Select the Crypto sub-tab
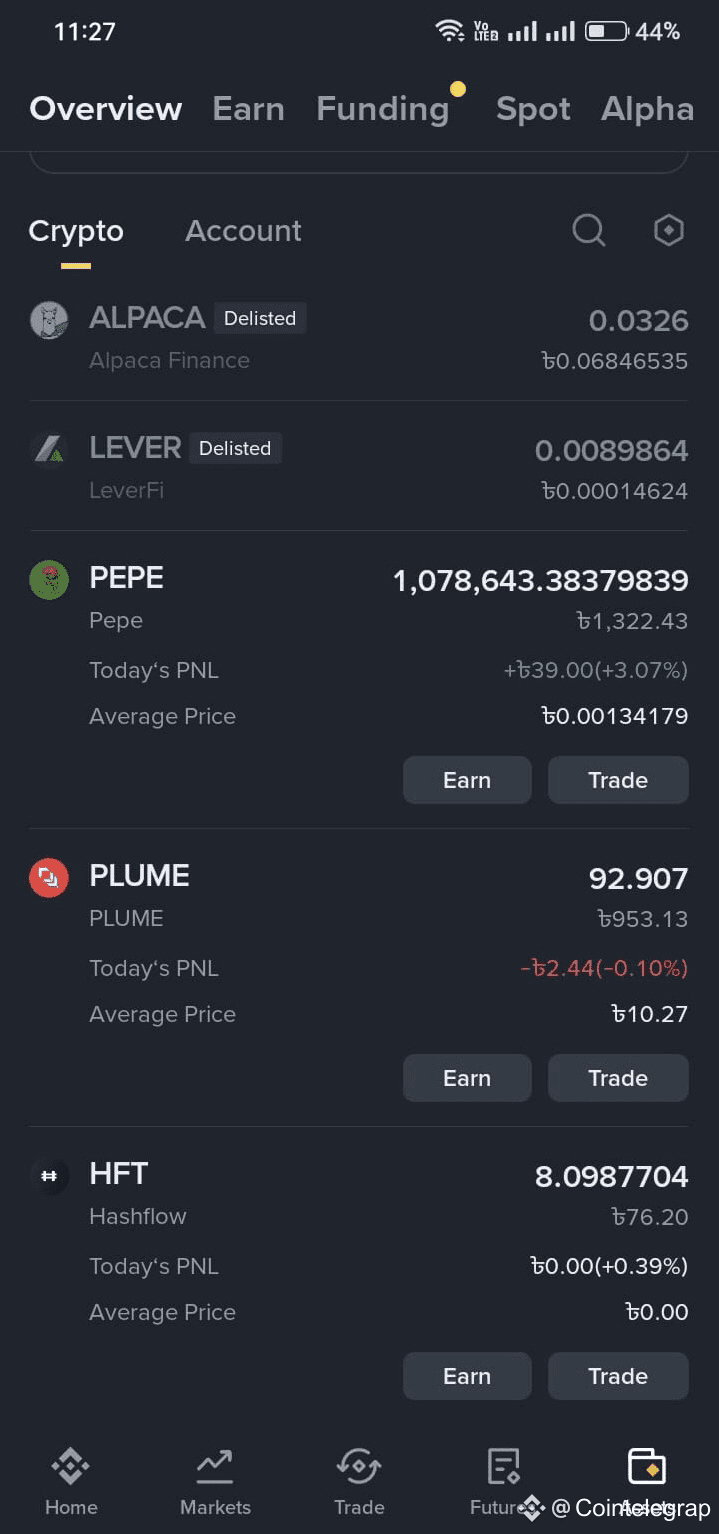719x1534 pixels. [76, 231]
